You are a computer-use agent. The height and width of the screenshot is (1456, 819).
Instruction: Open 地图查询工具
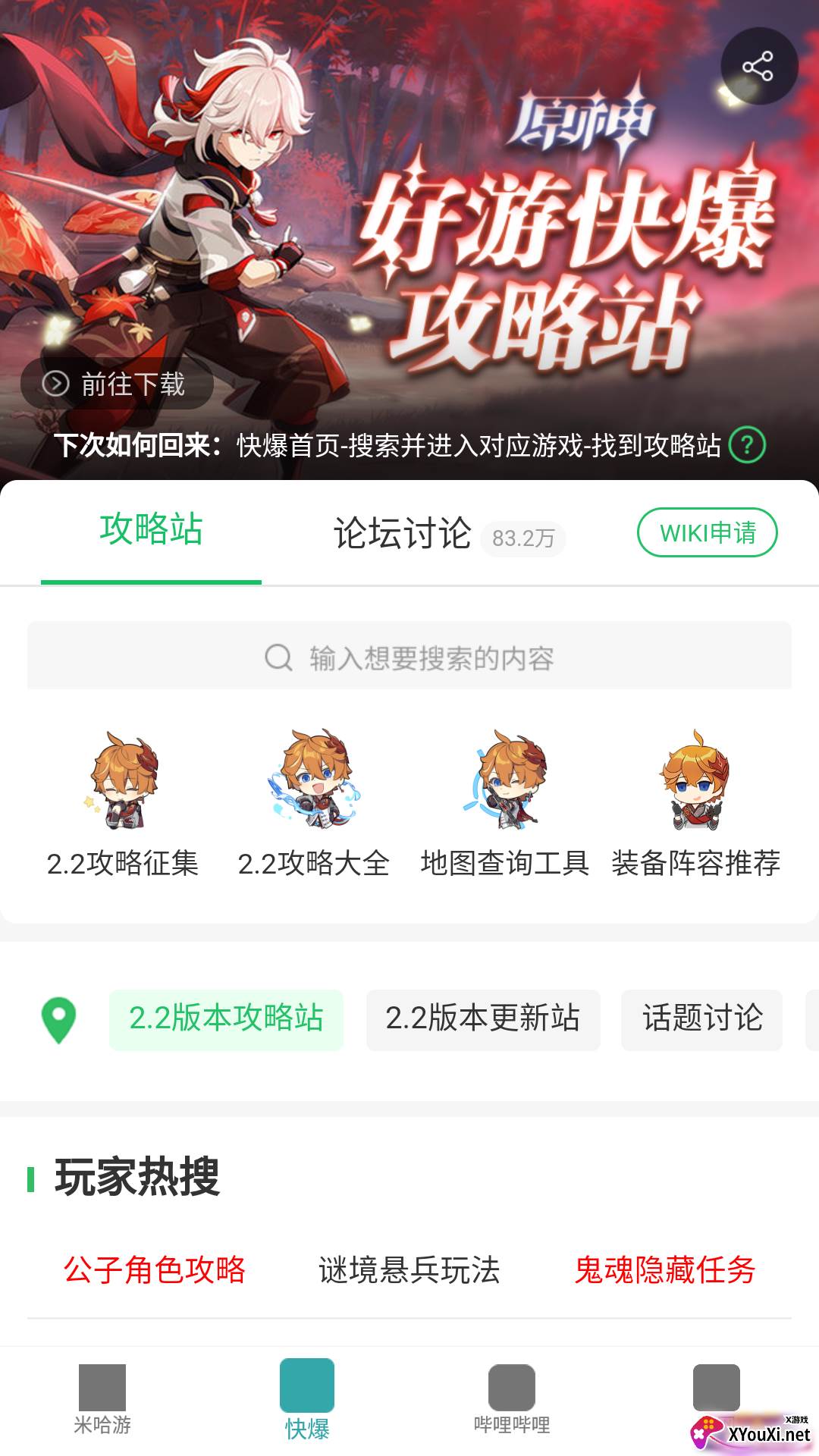tap(505, 804)
